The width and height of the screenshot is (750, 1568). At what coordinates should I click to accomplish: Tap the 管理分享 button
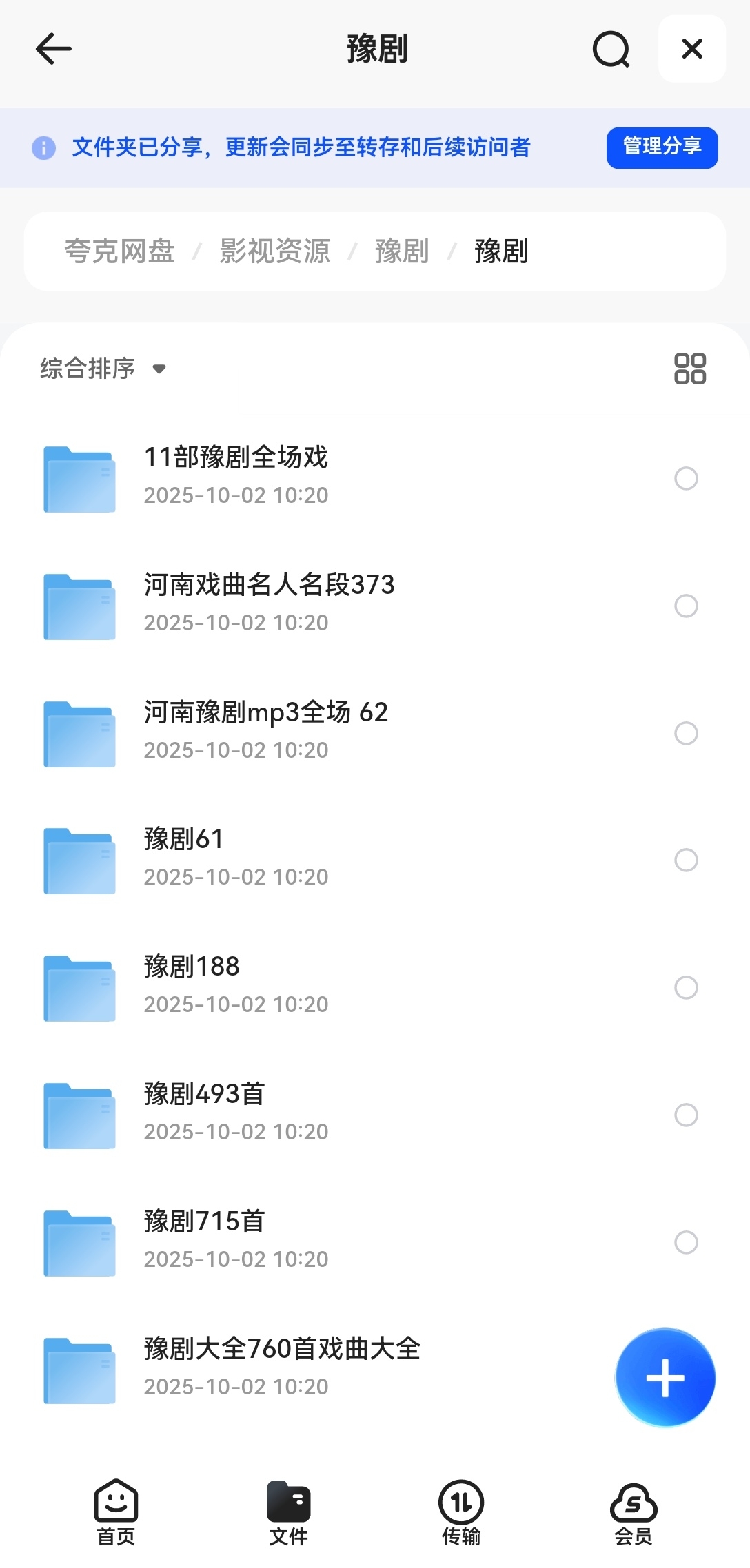662,147
